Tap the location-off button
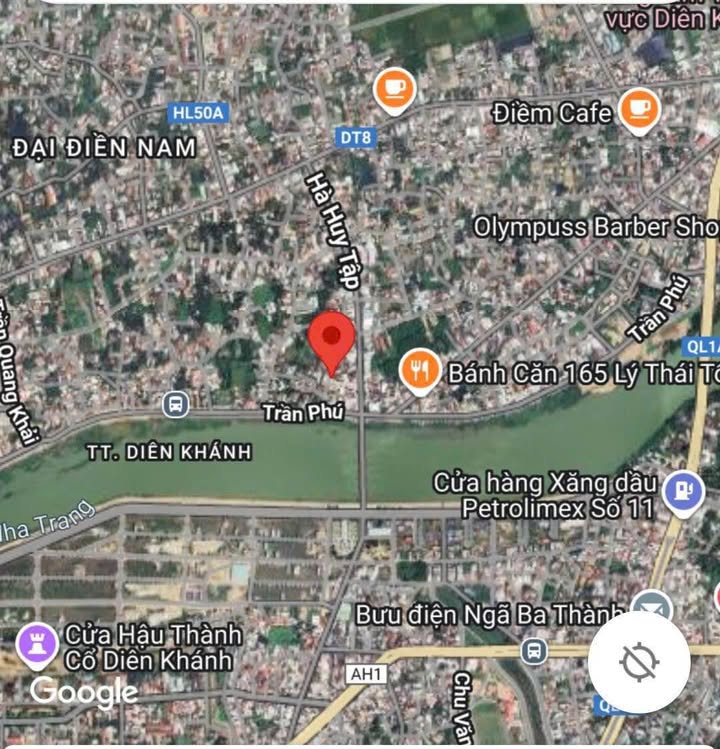This screenshot has height=749, width=720. (x=639, y=662)
